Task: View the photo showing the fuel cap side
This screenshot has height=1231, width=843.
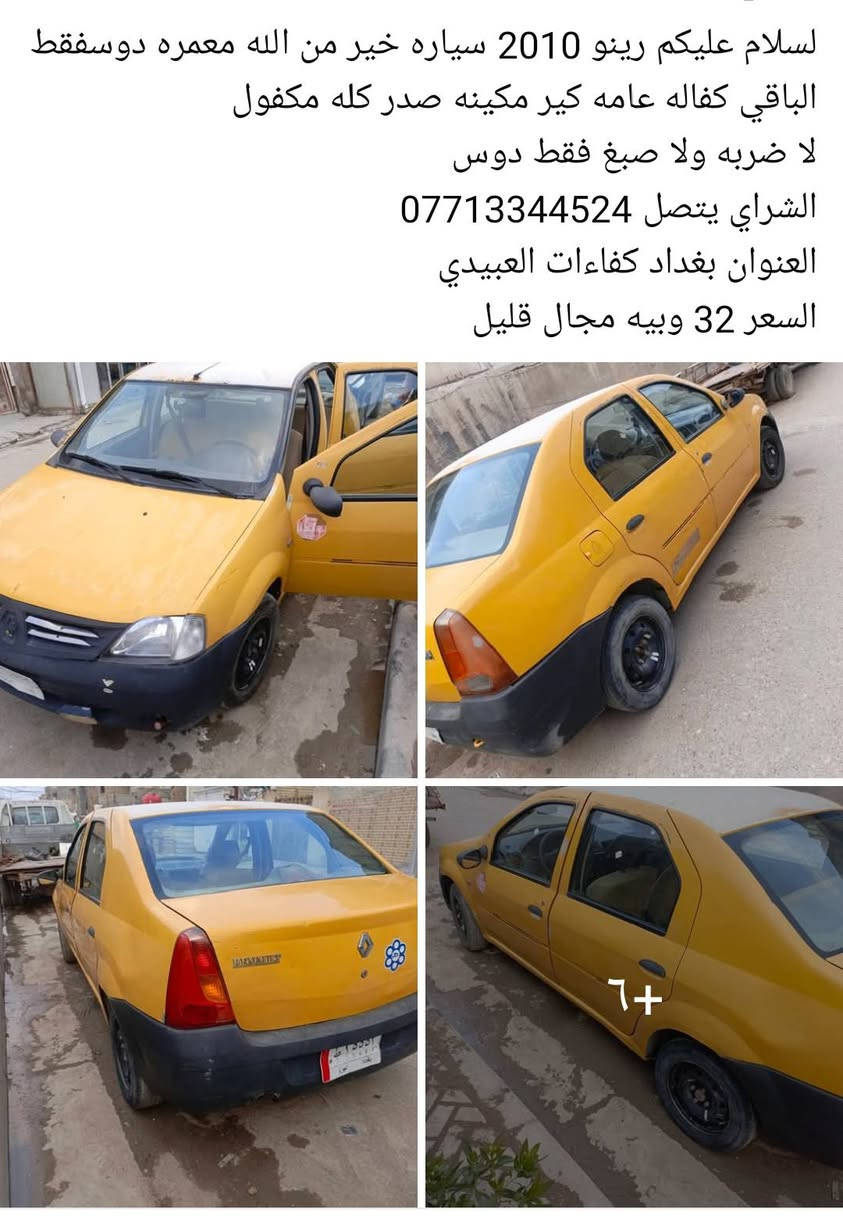Action: click(x=634, y=569)
